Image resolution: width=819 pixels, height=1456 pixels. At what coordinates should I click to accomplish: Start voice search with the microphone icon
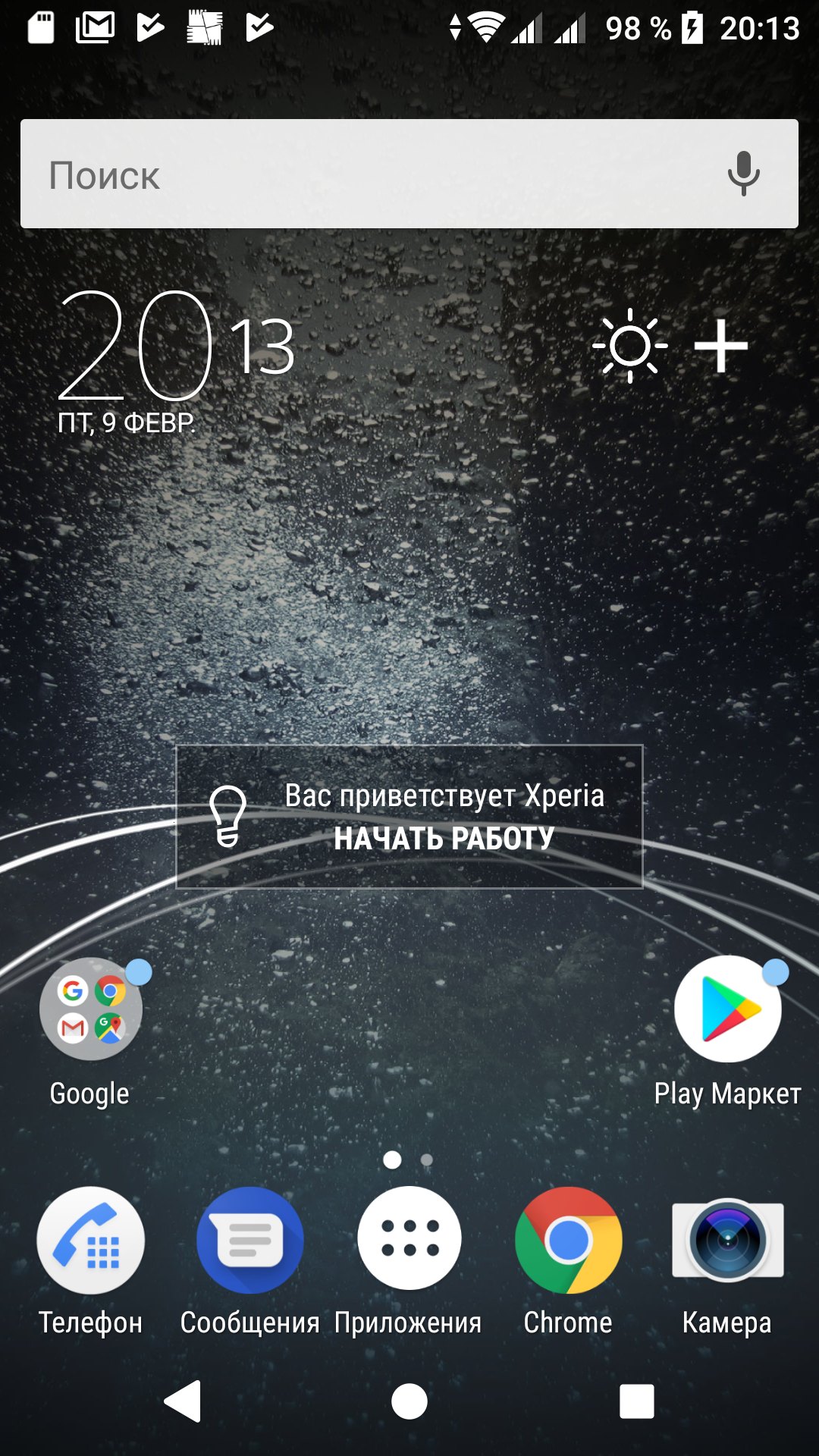coord(743,174)
